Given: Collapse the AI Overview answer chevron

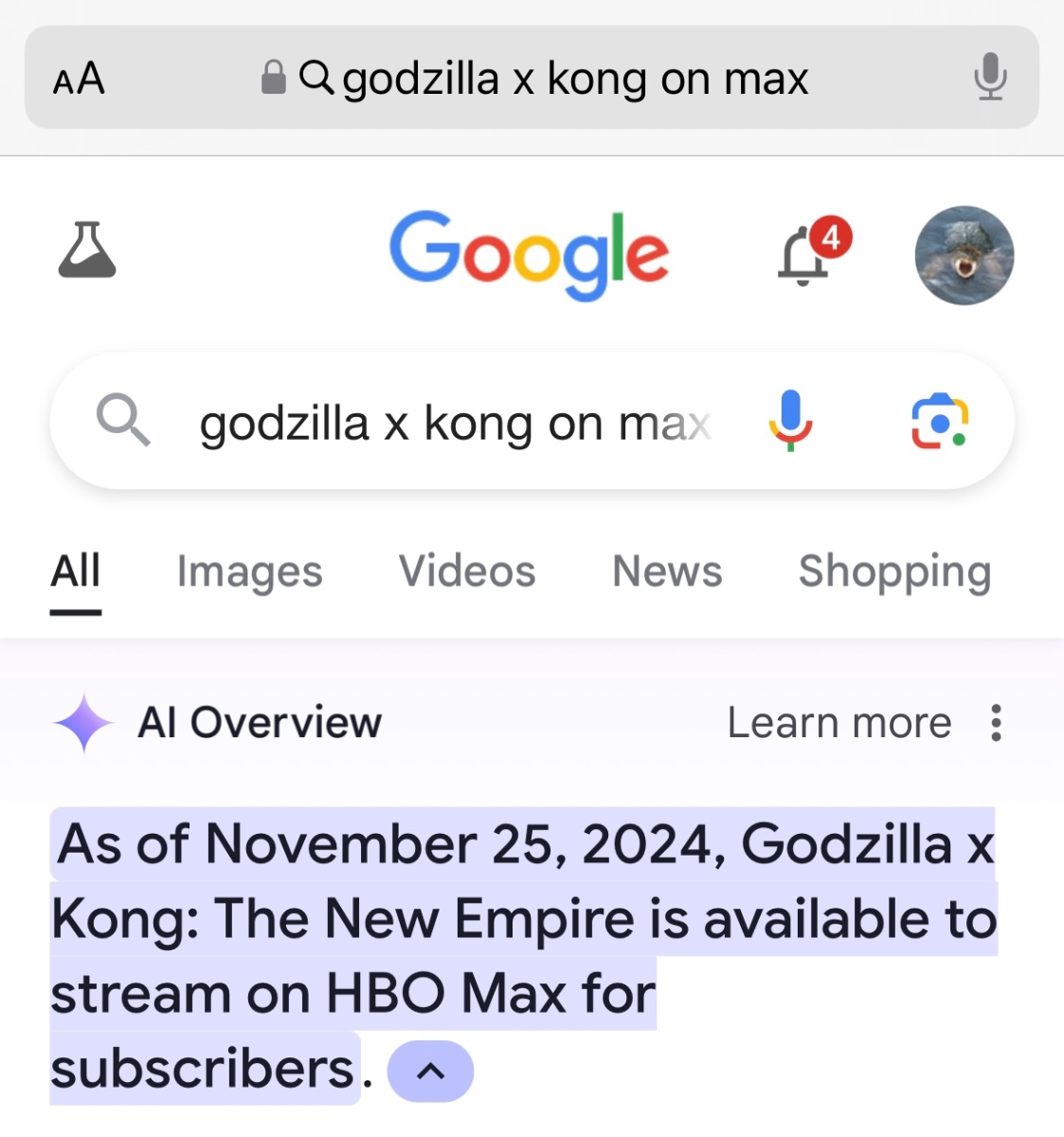Looking at the screenshot, I should click(431, 1072).
